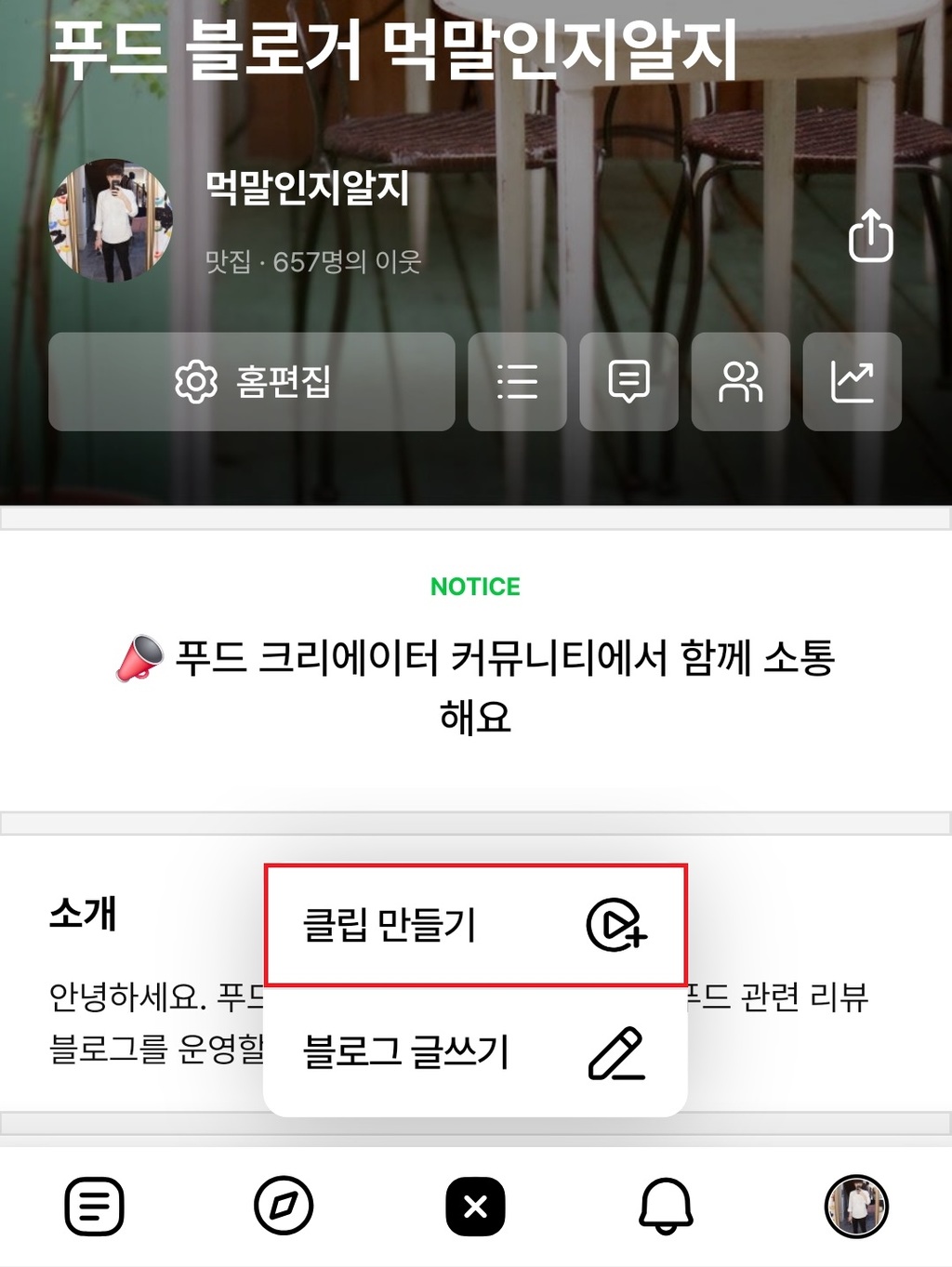952x1267 pixels.
Task: Tap the 먹말인지알지 profile picture
Action: pos(111,221)
